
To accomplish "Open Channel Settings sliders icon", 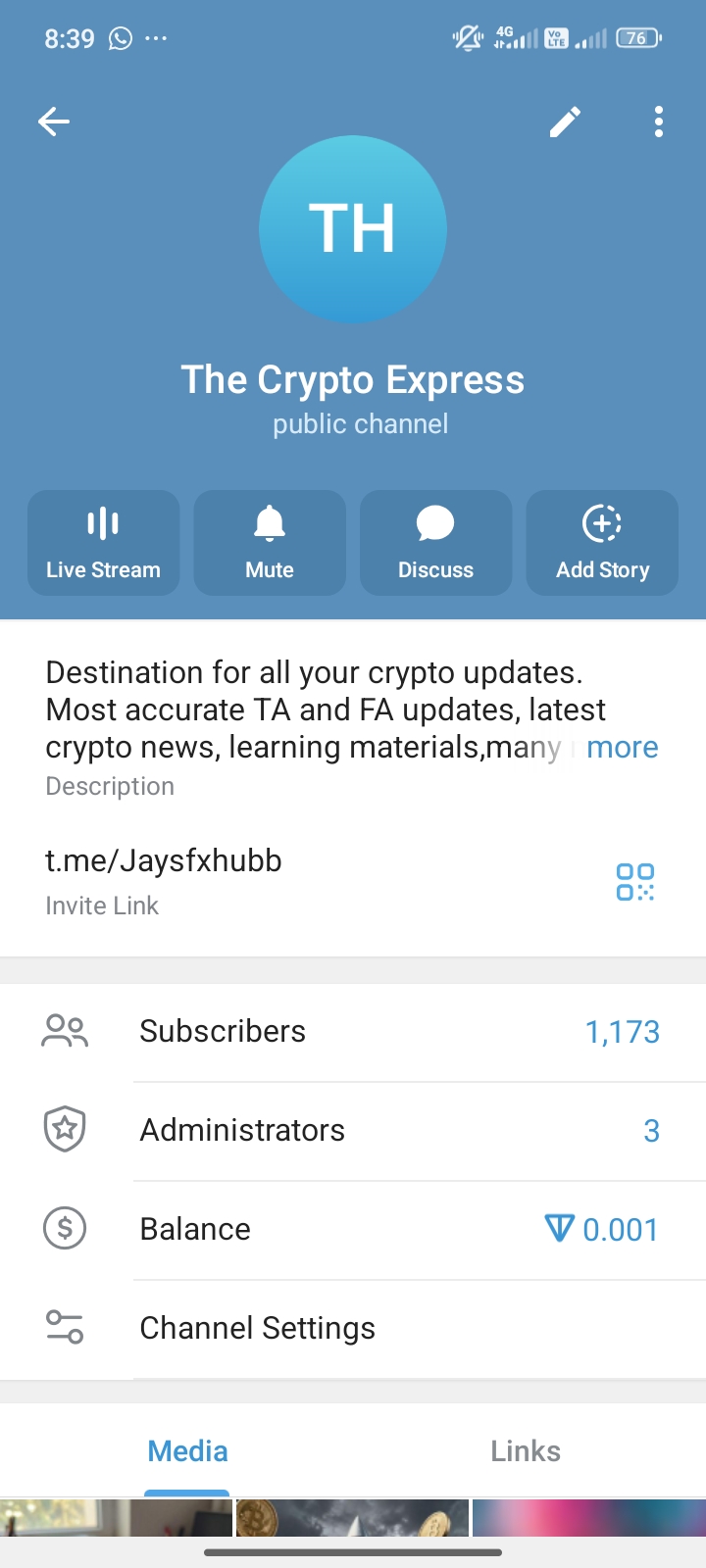I will click(x=64, y=1328).
